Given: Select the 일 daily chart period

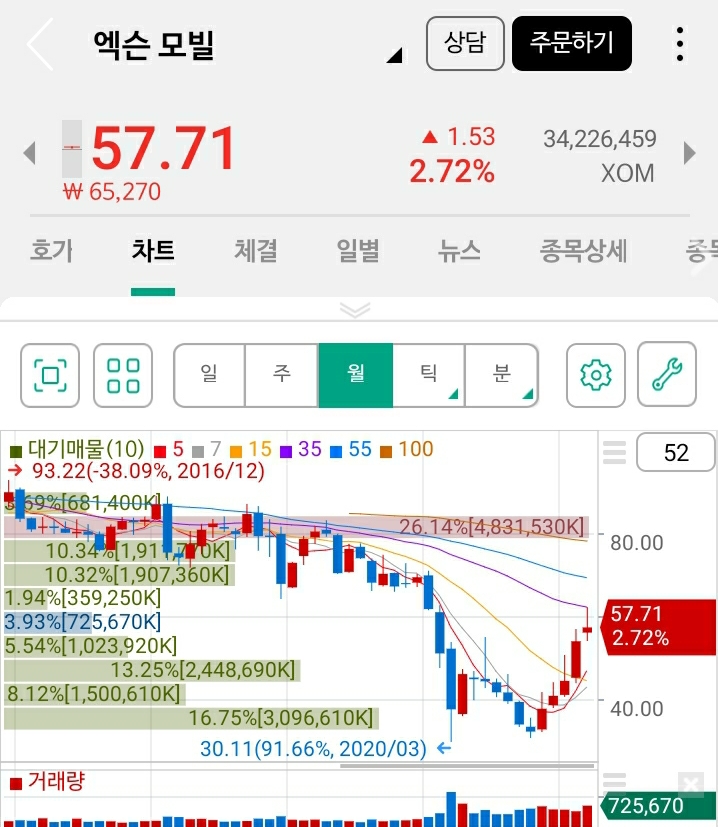Looking at the screenshot, I should pos(209,376).
